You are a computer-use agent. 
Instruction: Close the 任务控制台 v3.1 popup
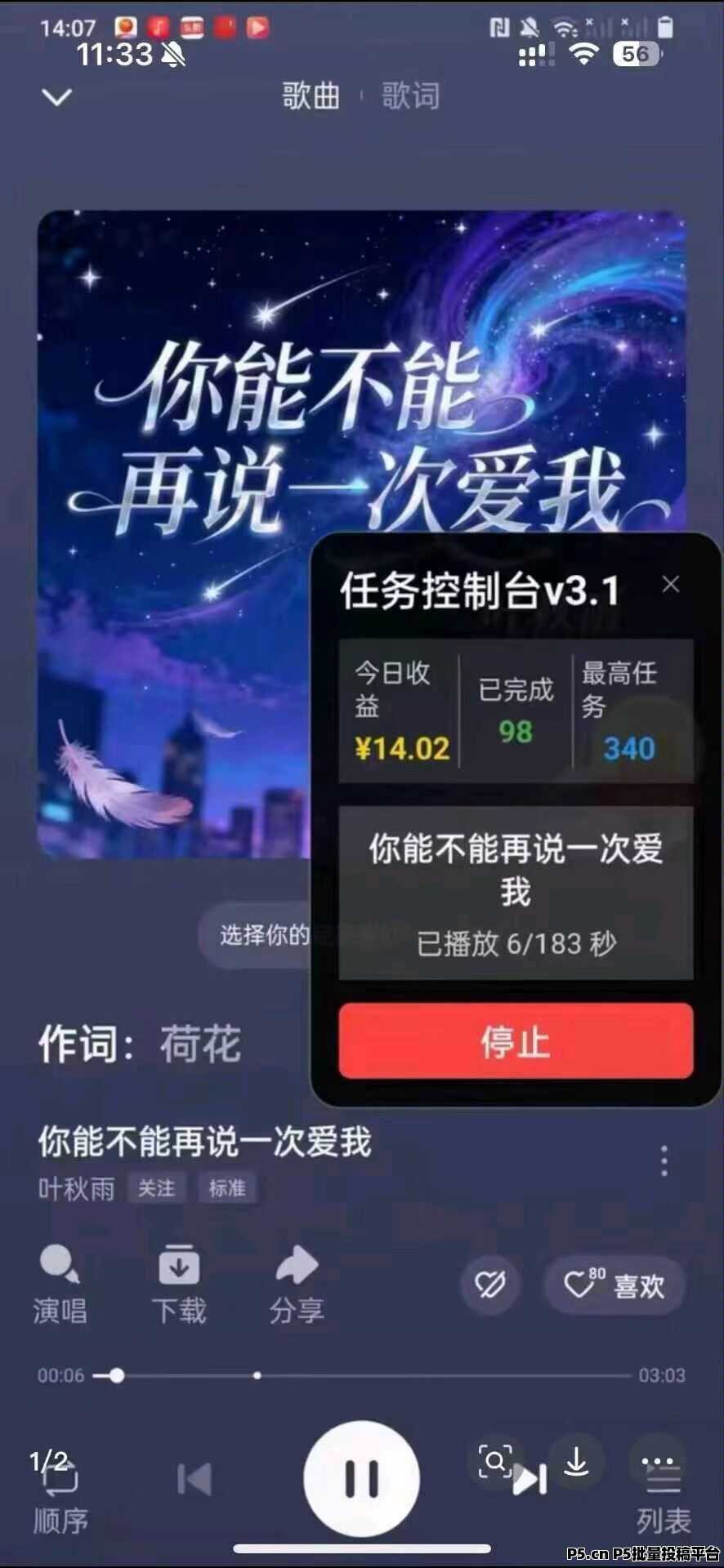click(x=672, y=585)
